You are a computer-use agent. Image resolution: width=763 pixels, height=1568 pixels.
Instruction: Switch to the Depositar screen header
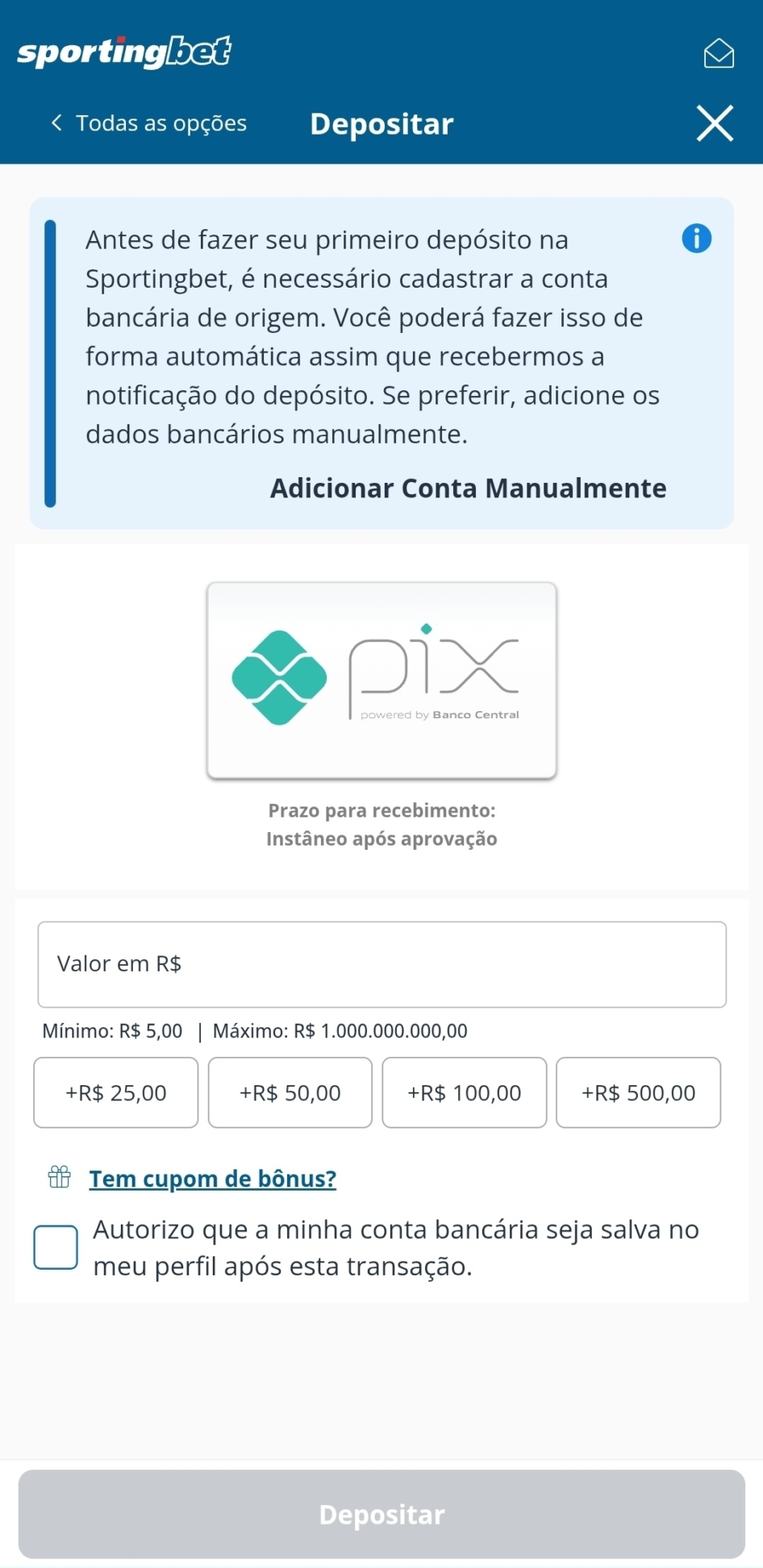(x=381, y=123)
